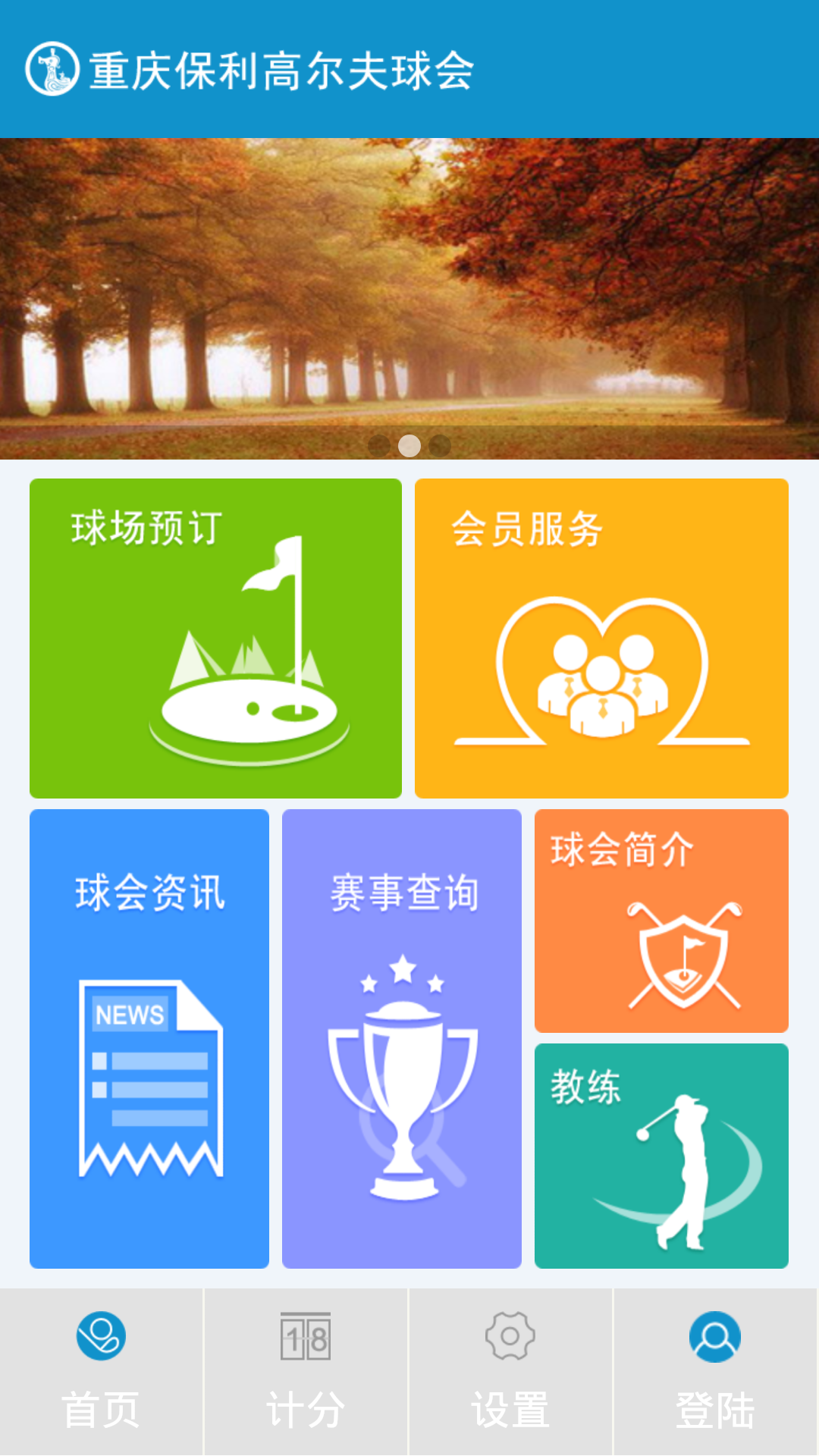Tap the autumn trees banner image
Screen dimensions: 819x1456
tap(409, 298)
